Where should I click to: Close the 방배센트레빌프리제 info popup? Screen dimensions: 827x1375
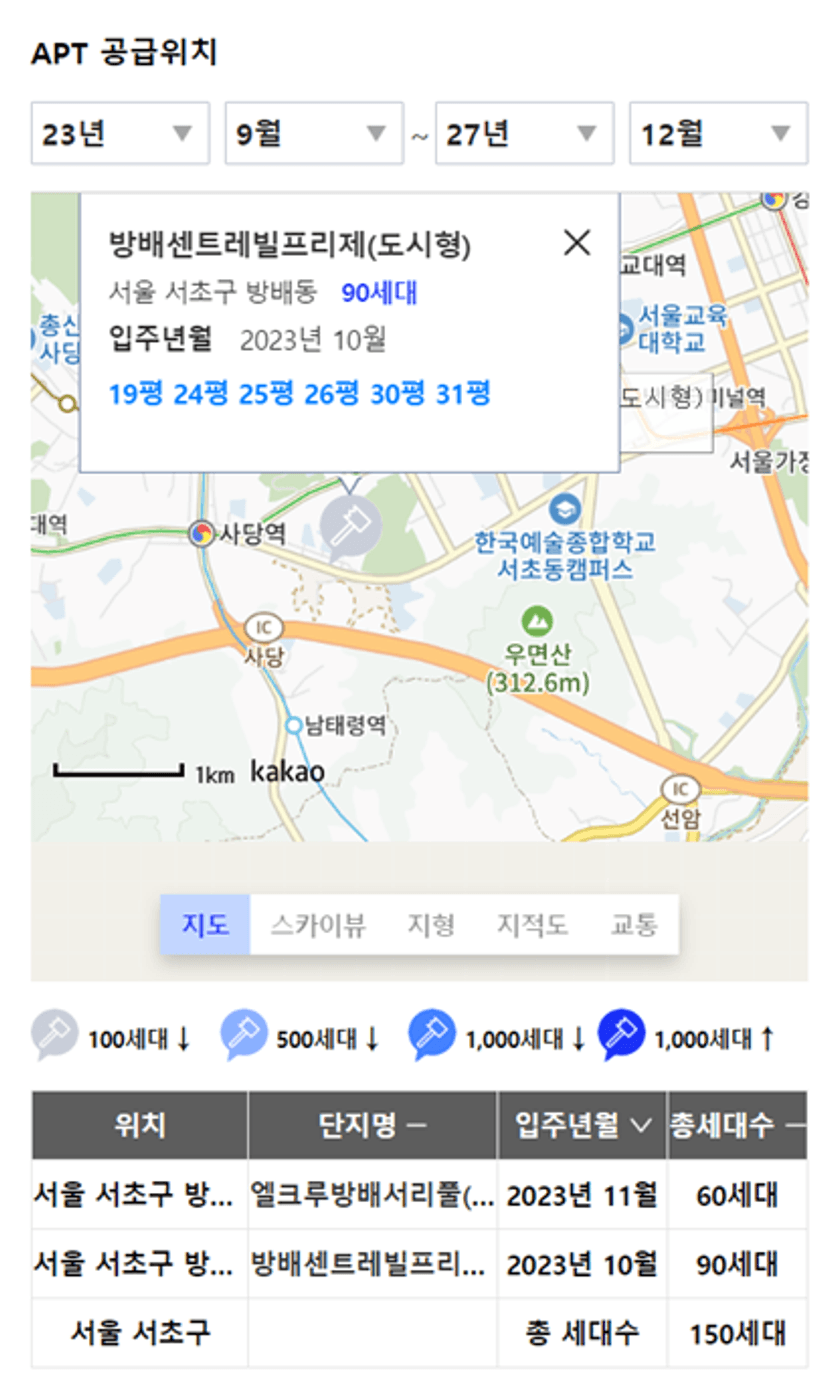577,243
